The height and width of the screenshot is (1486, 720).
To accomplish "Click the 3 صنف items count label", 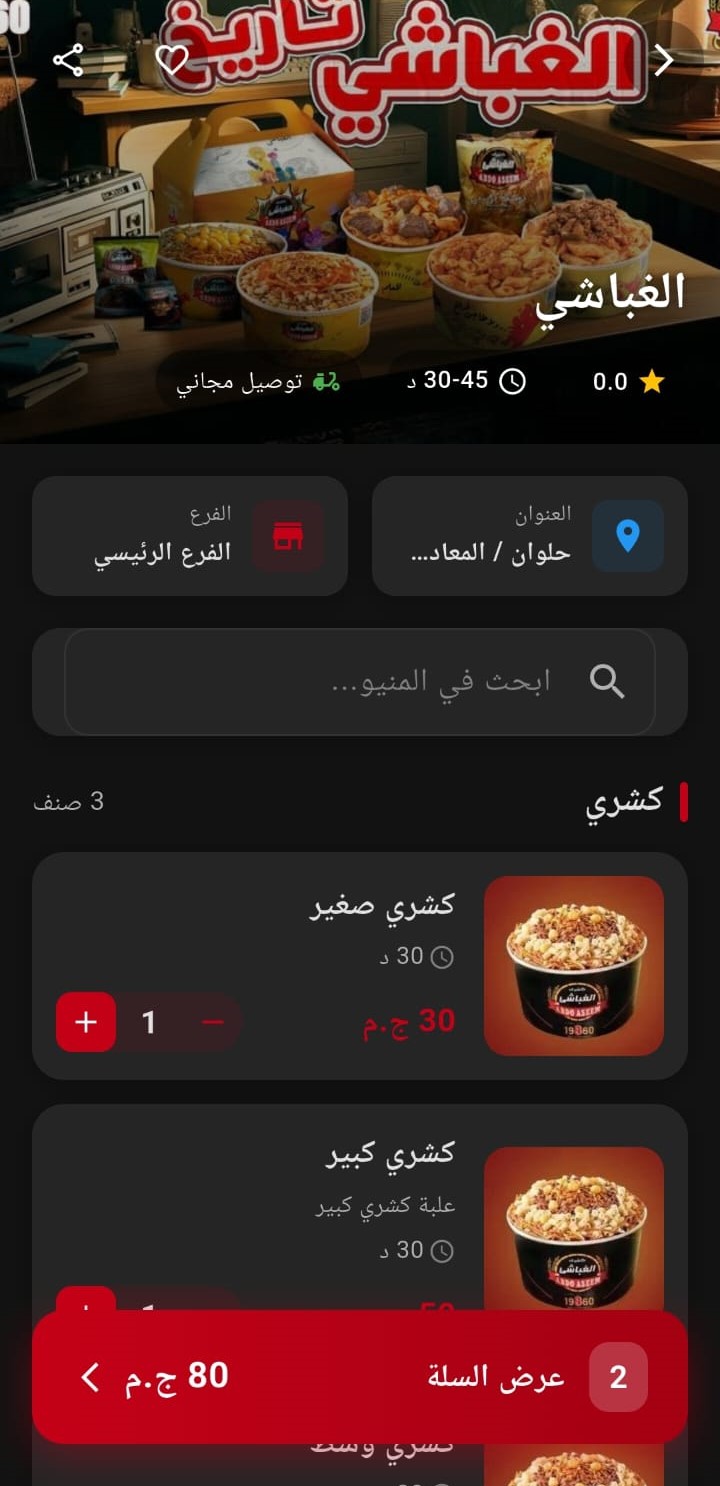I will tap(69, 802).
